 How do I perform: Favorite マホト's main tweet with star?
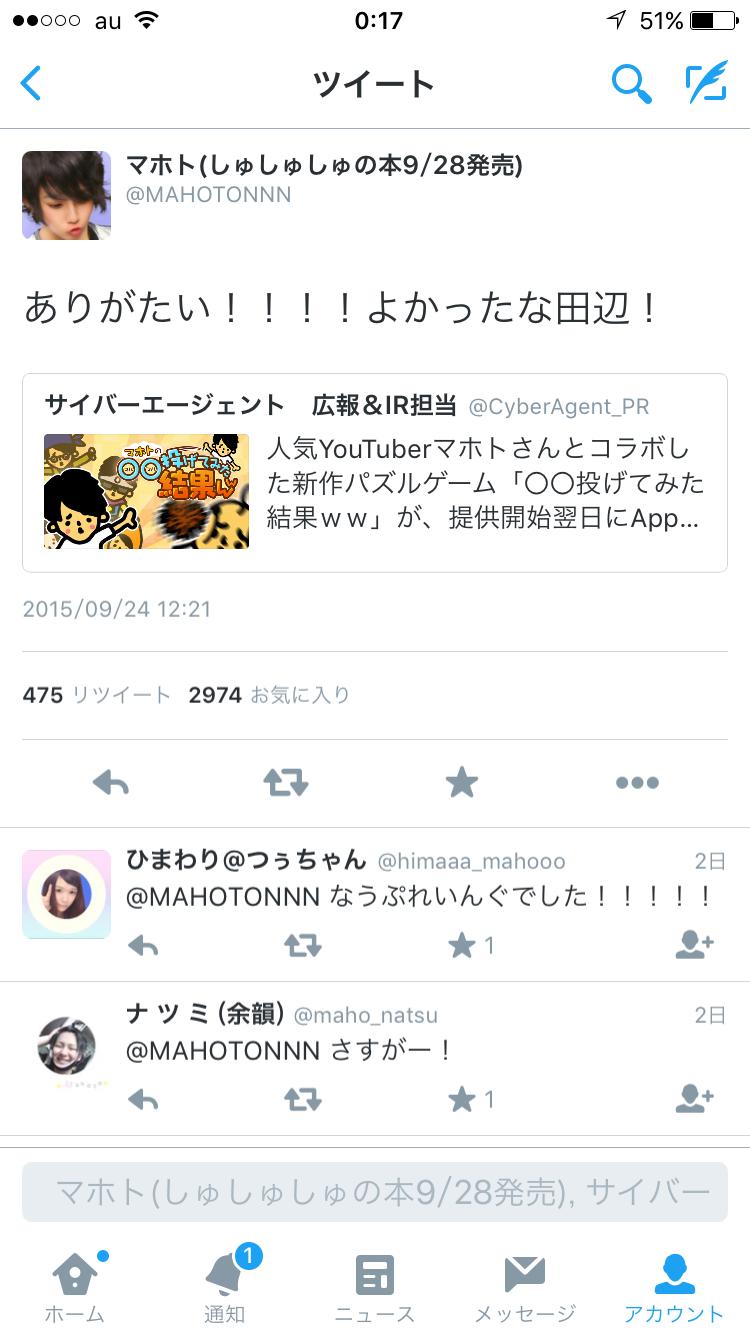coord(461,783)
